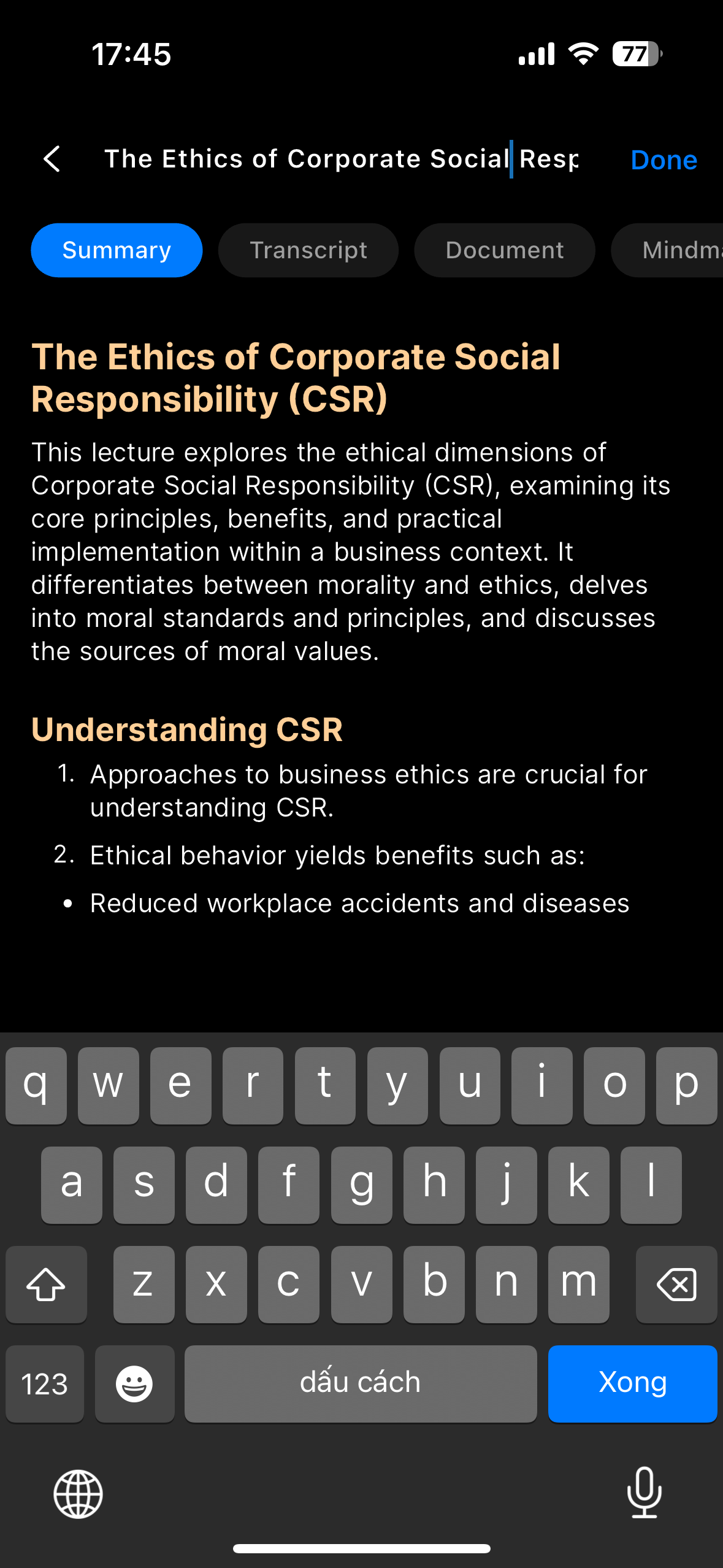Switch to the Transcript tab
Screen dimensions: 723x1568
[308, 250]
